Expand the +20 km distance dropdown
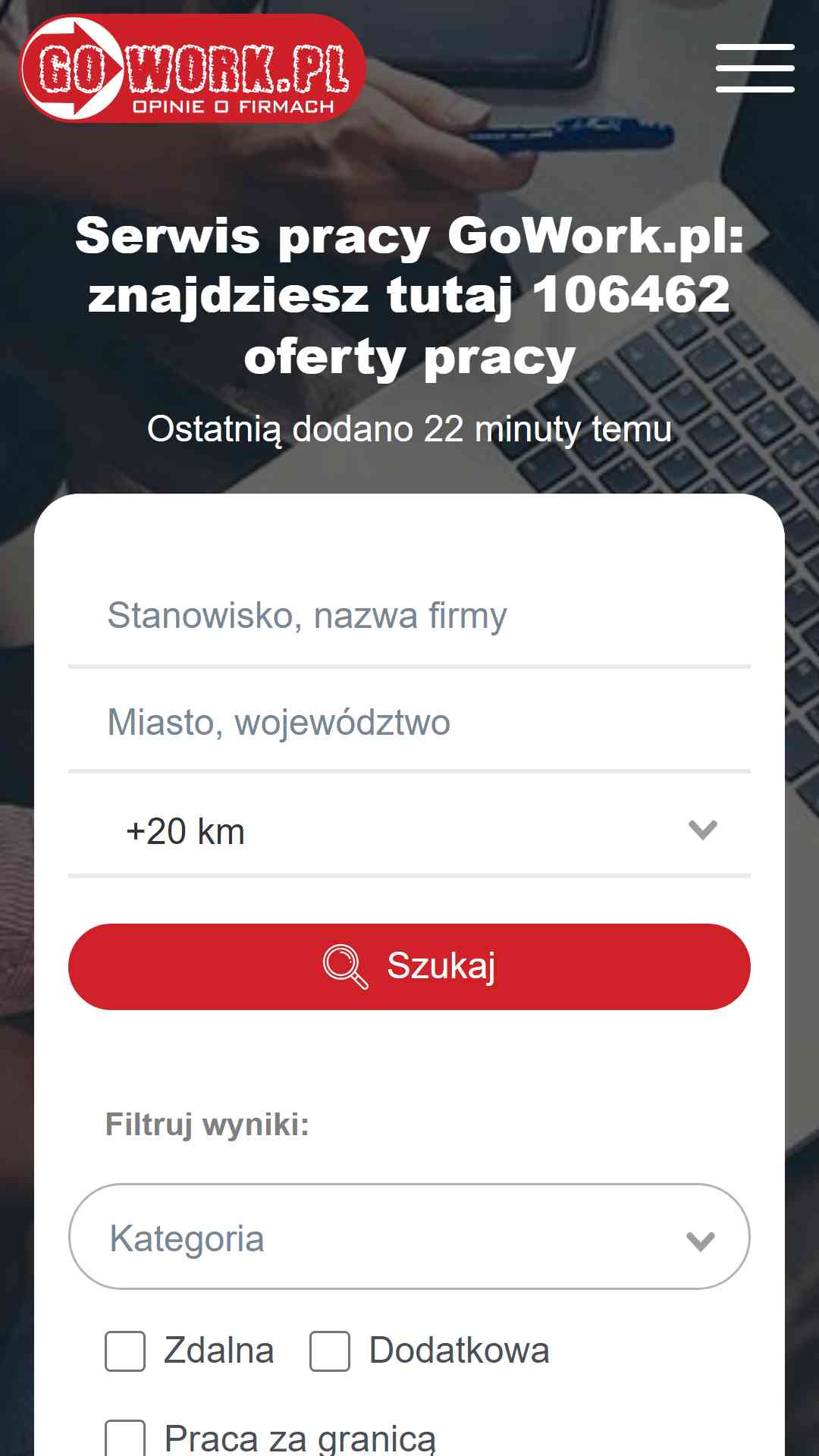The width and height of the screenshot is (819, 1456). coord(409,831)
